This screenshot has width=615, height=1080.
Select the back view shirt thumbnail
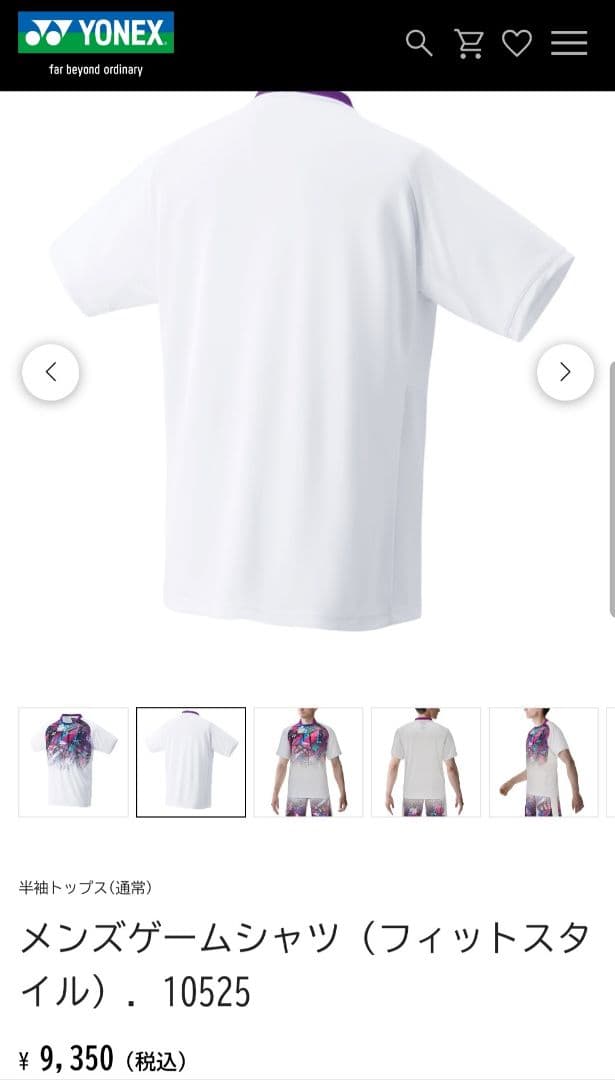pos(191,762)
